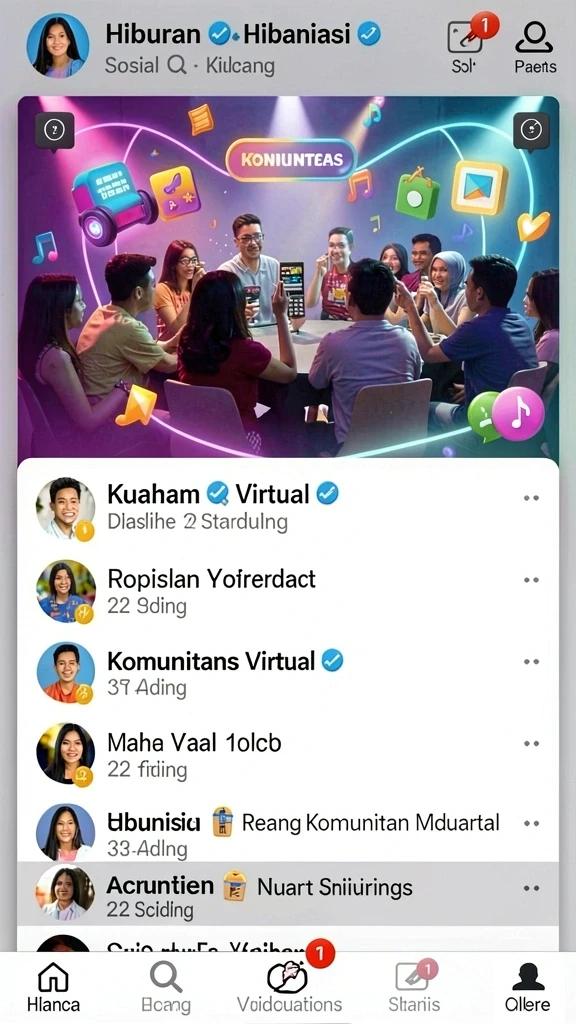Open the community banner image
This screenshot has width=576, height=1024.
click(x=288, y=278)
